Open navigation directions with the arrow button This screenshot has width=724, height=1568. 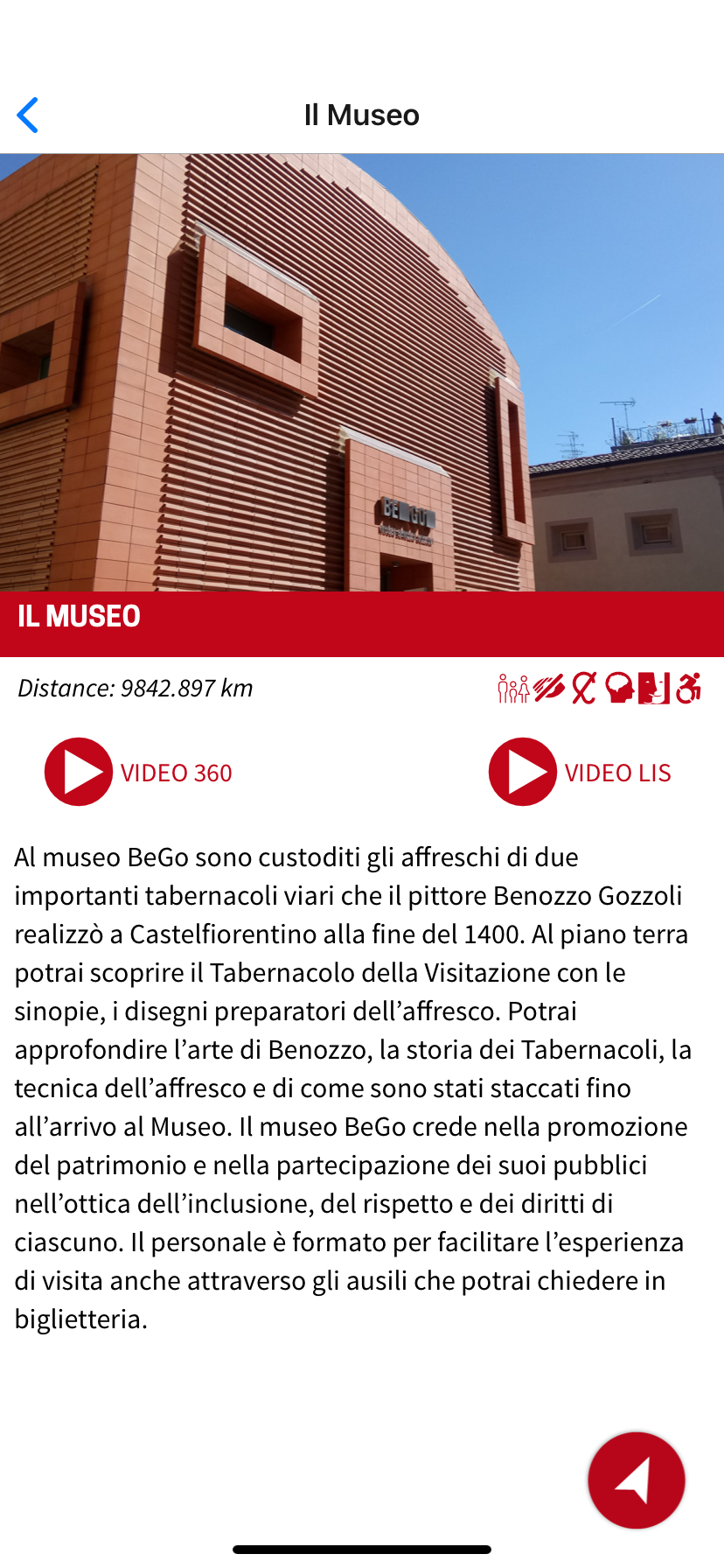click(636, 1480)
